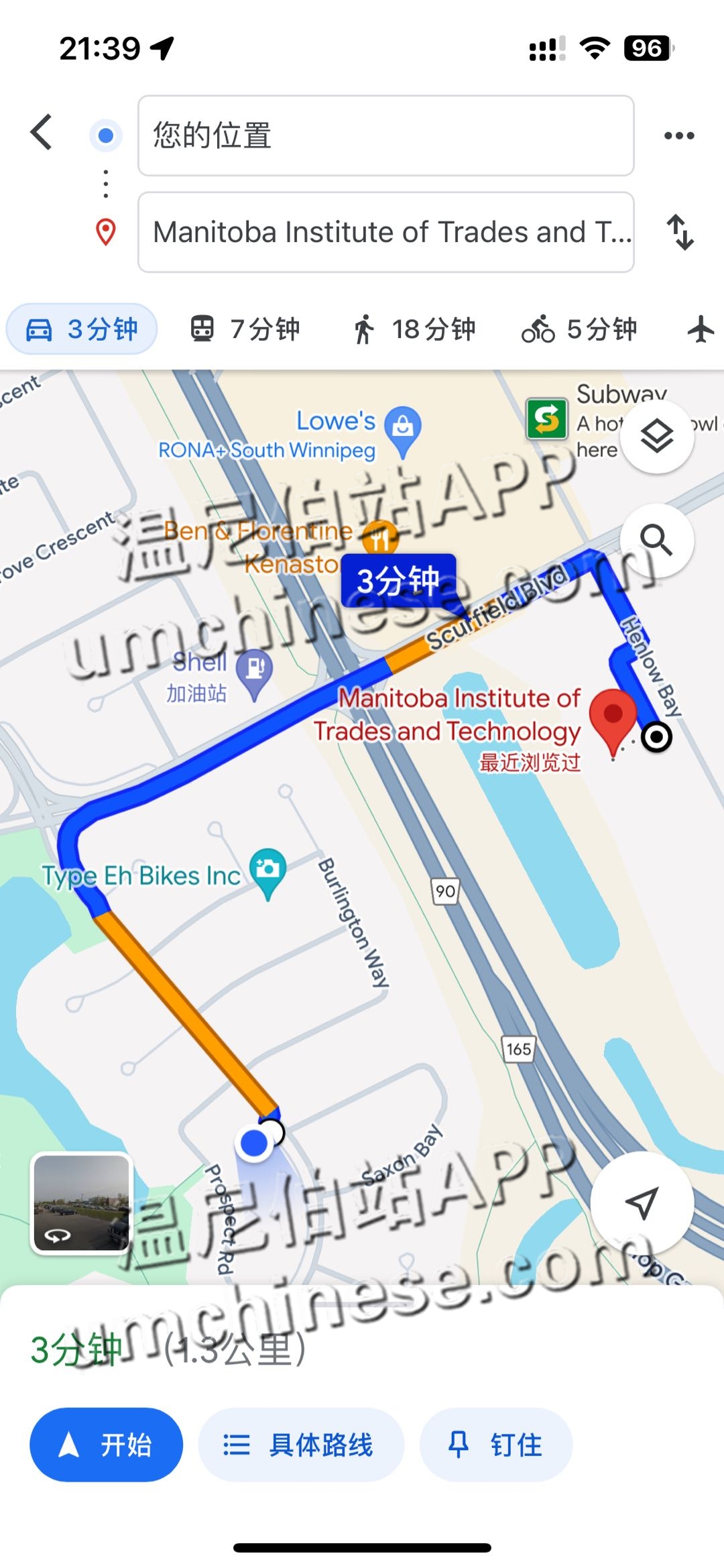Viewport: 724px width, 1568px height.
Task: Open the three-dot overflow menu
Action: pos(678,135)
